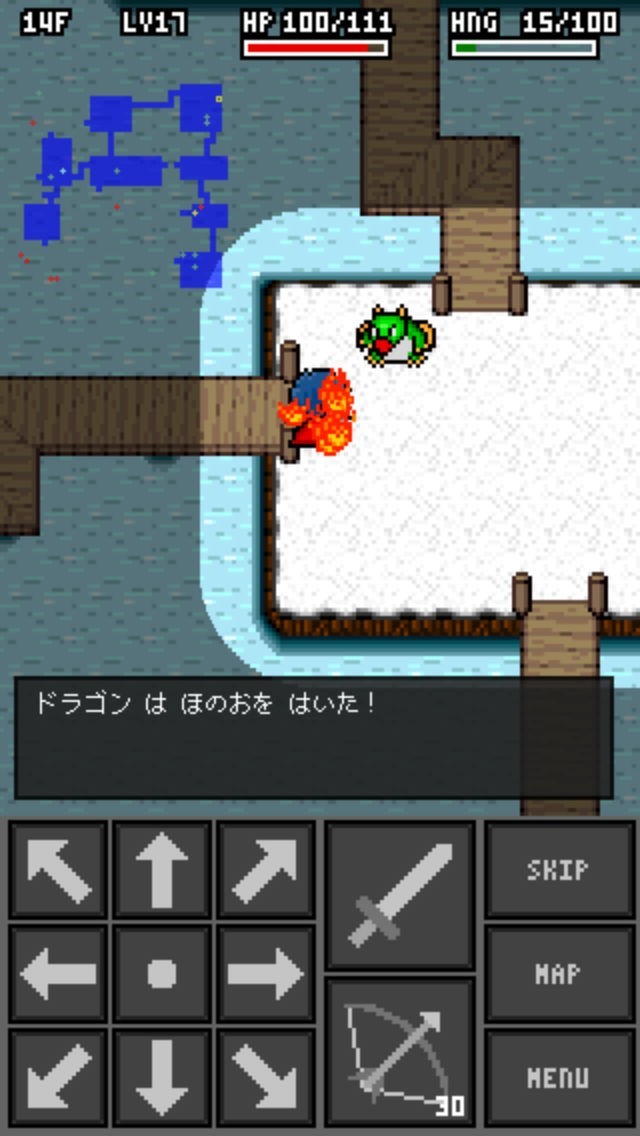Move the character diagonally up-left
640x1136 pixels.
coord(58,869)
